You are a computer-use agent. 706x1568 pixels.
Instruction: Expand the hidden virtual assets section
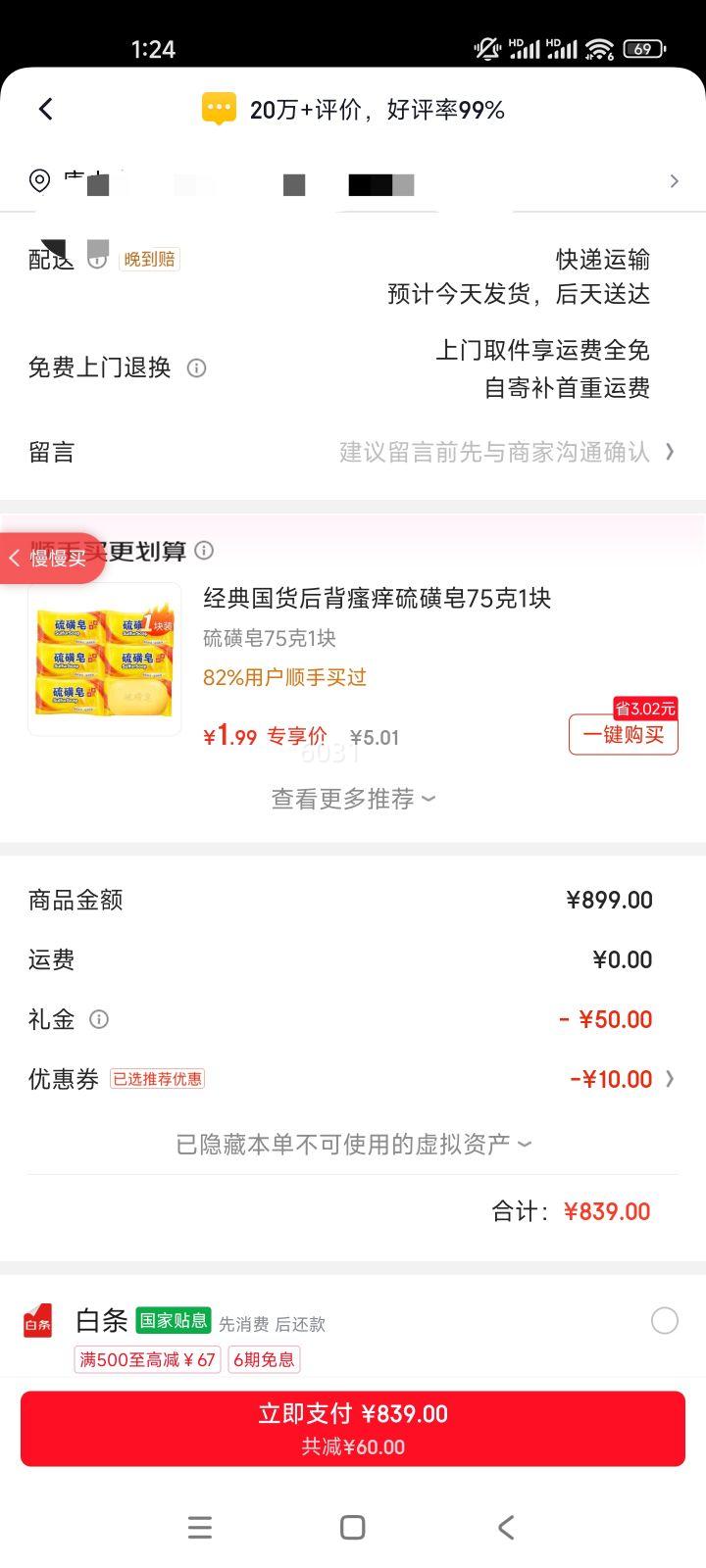(352, 1143)
